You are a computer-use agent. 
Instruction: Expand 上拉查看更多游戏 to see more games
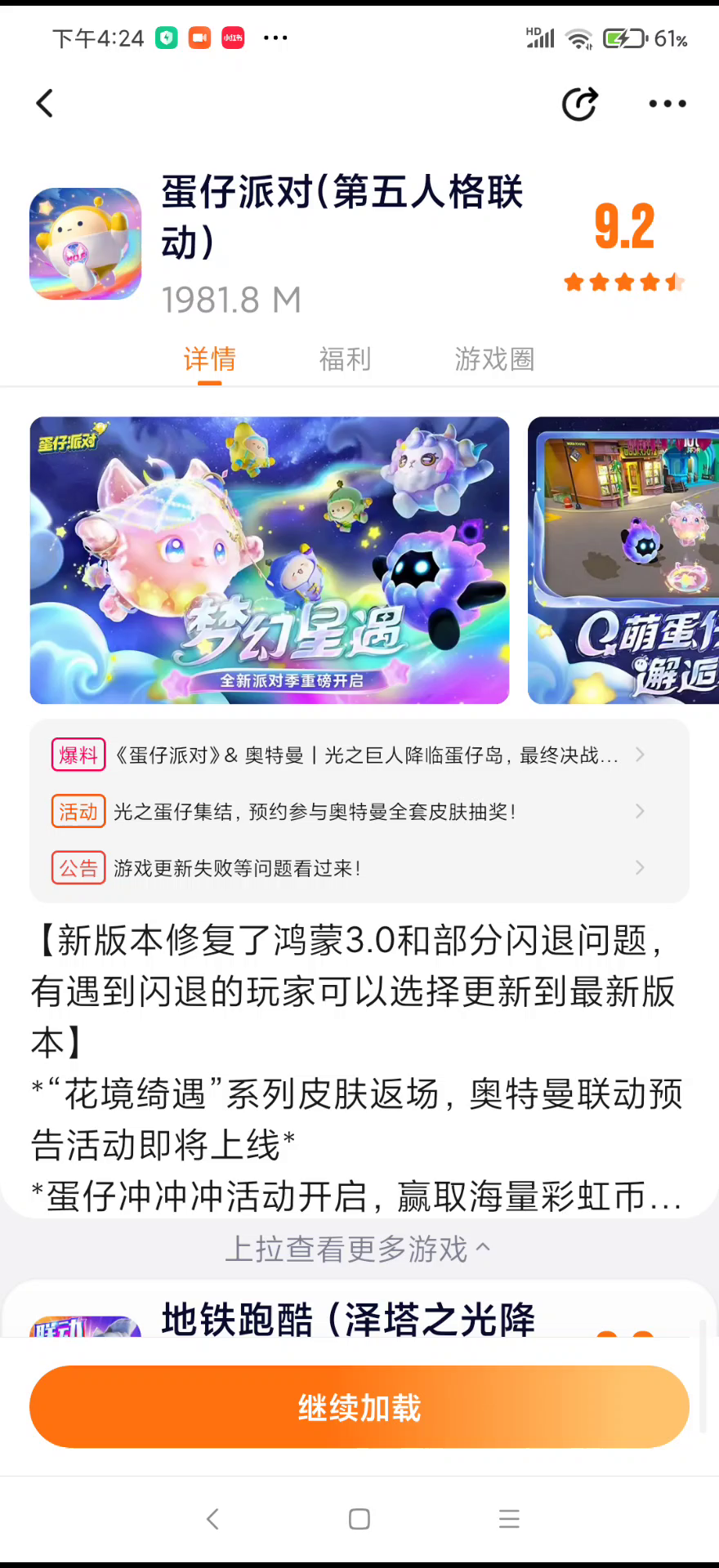coord(358,1249)
